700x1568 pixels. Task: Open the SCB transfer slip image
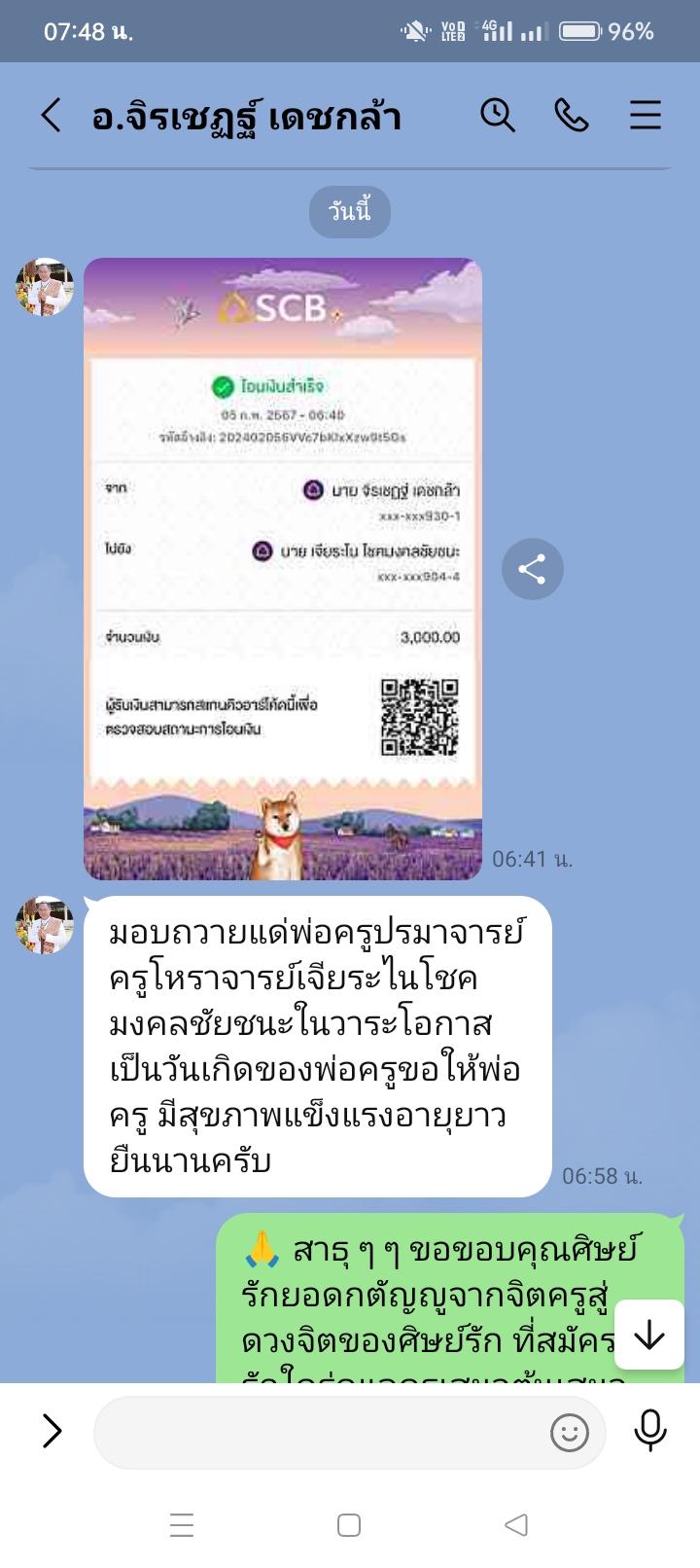(283, 569)
